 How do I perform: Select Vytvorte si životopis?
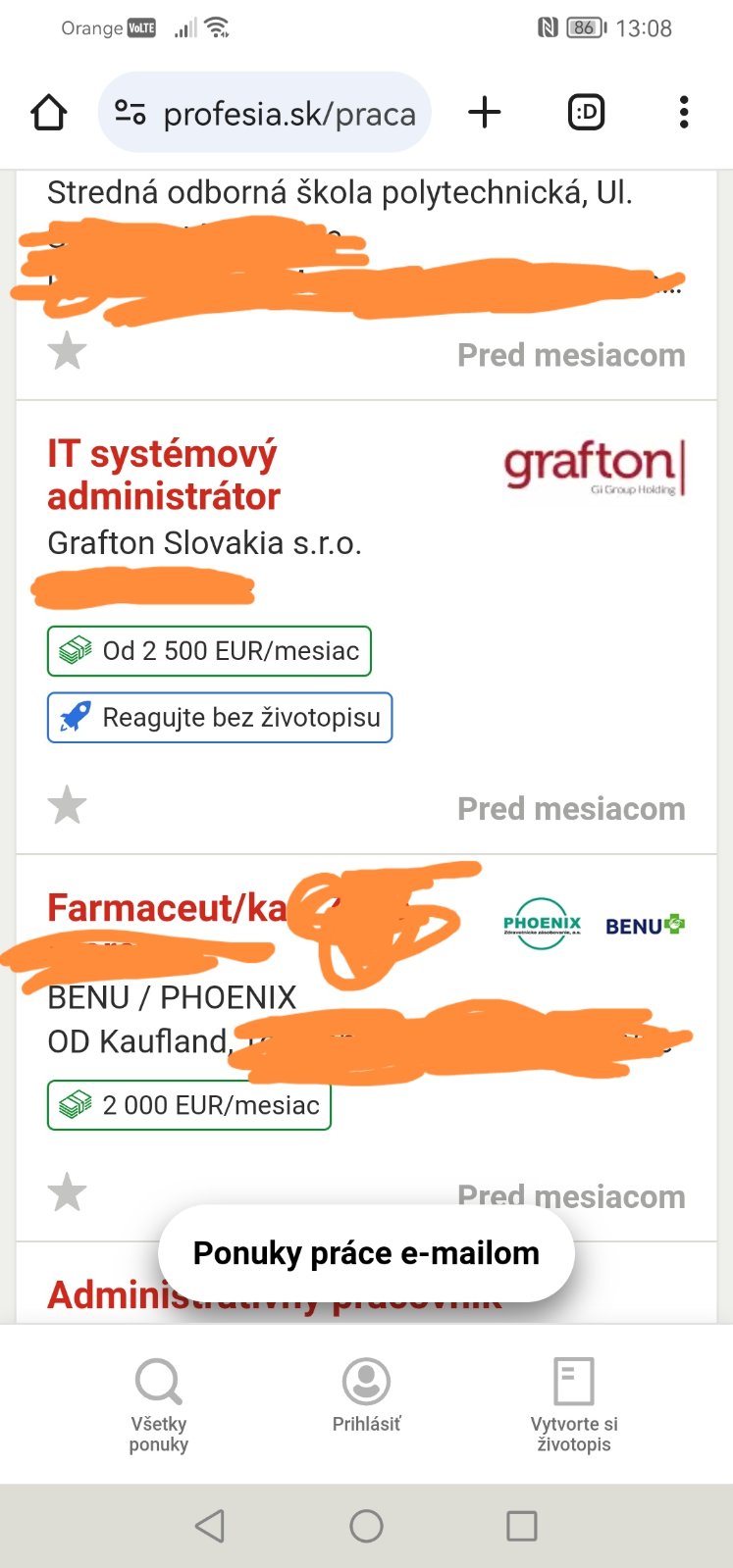click(x=574, y=1404)
